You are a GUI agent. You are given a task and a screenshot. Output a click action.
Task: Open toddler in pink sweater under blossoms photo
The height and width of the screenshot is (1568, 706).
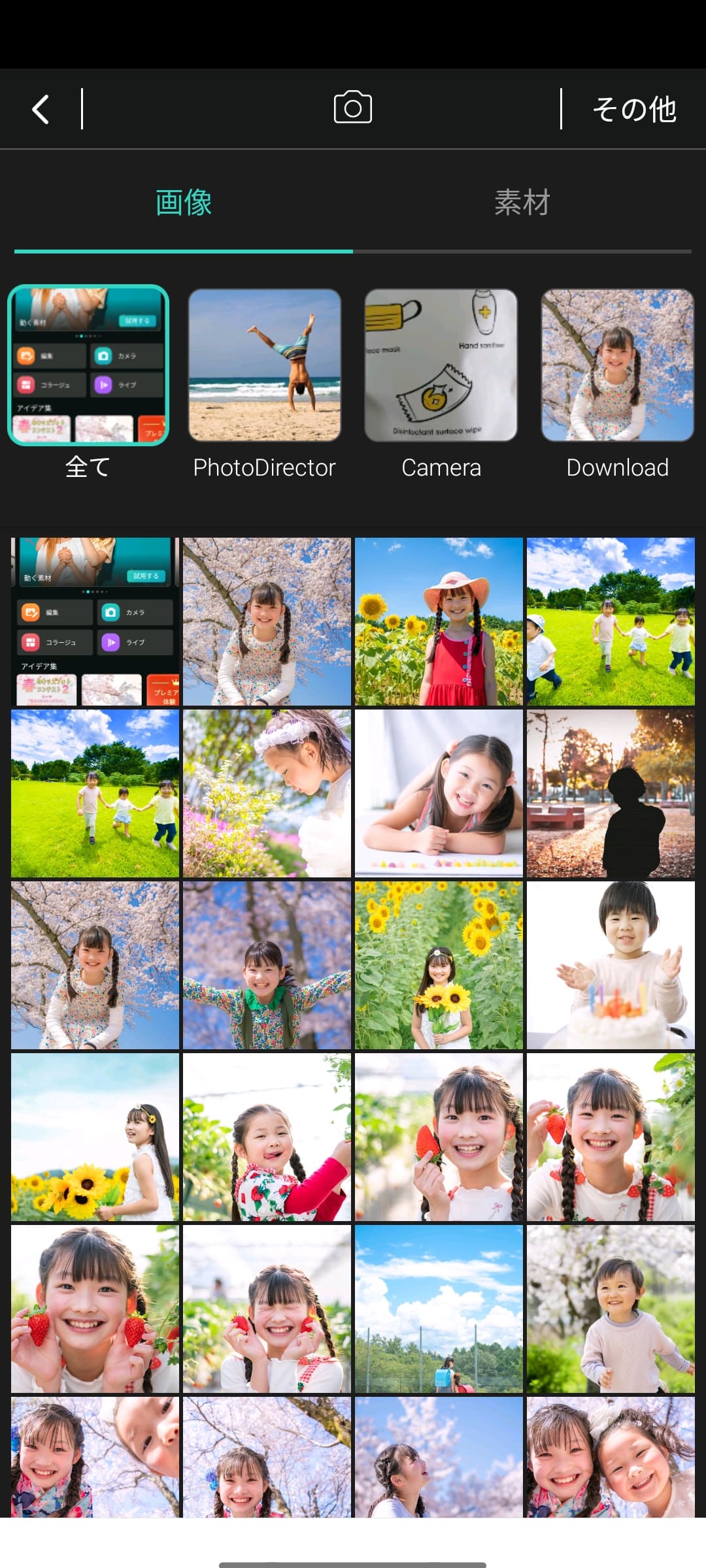point(611,1309)
